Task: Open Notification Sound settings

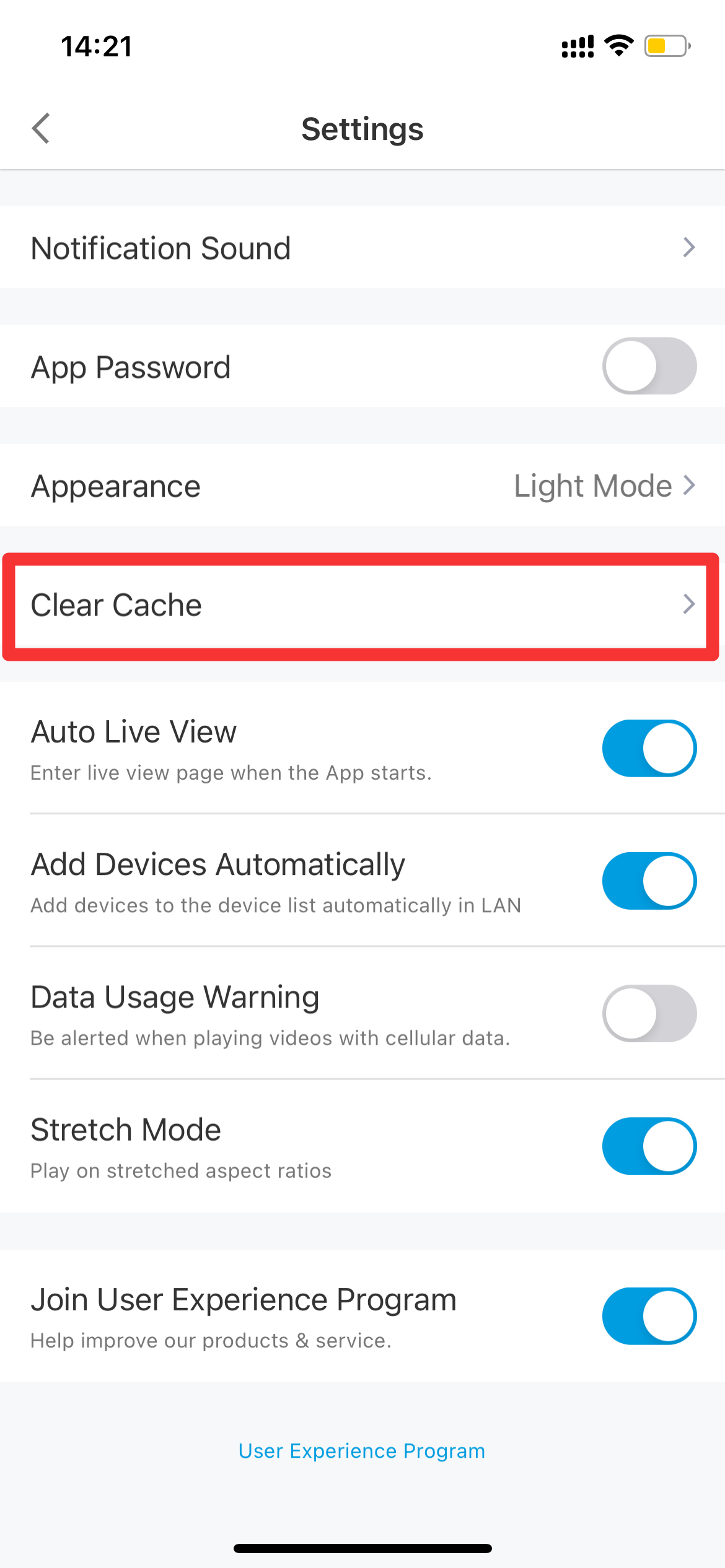Action: click(x=362, y=248)
